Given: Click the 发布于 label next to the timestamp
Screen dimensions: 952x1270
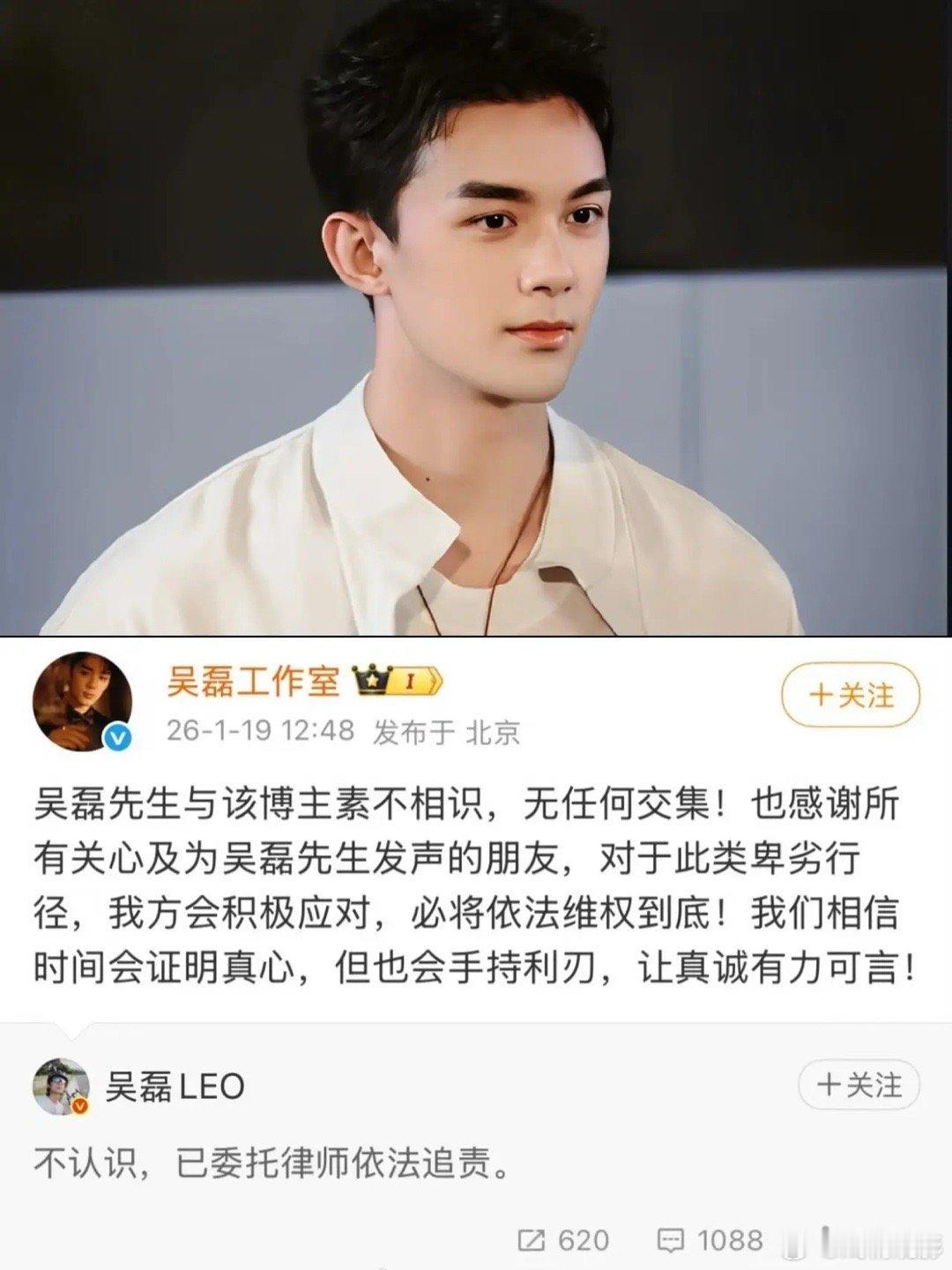Looking at the screenshot, I should pos(413,732).
